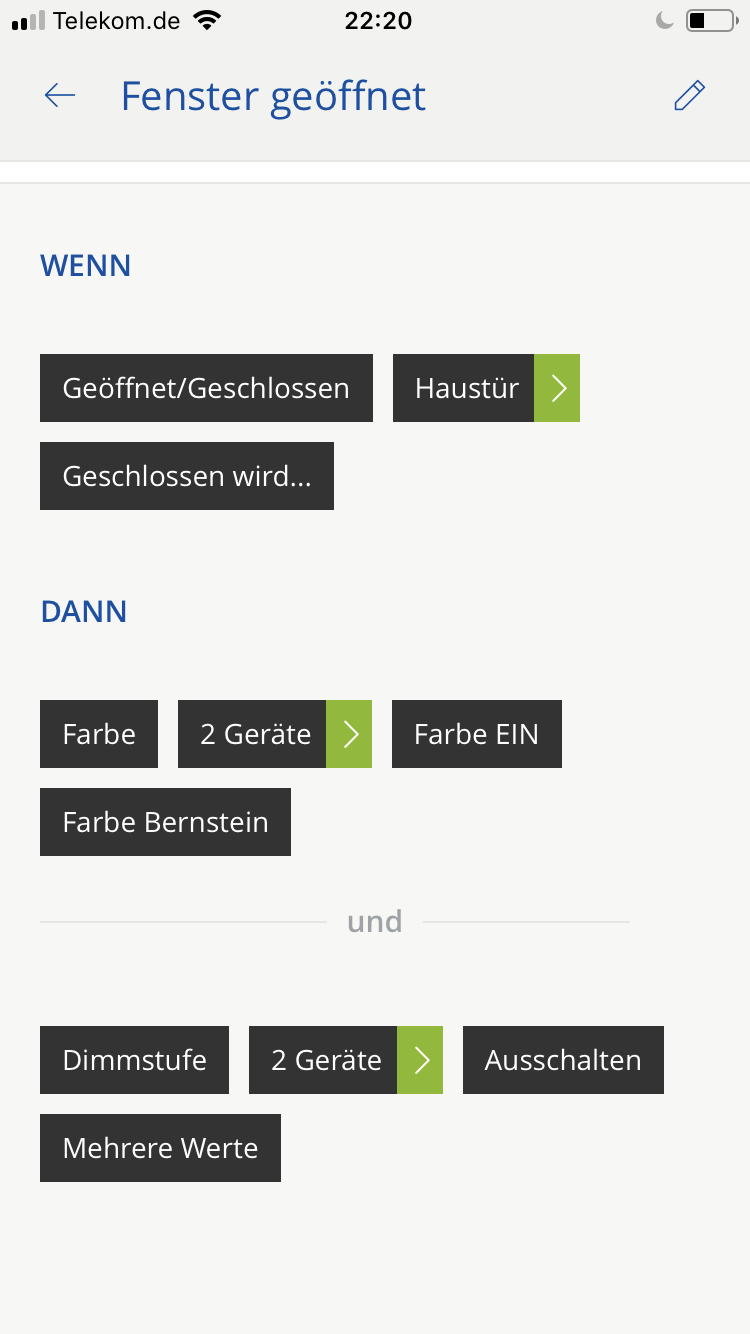Select the Geschlossen wird... chip

(187, 476)
